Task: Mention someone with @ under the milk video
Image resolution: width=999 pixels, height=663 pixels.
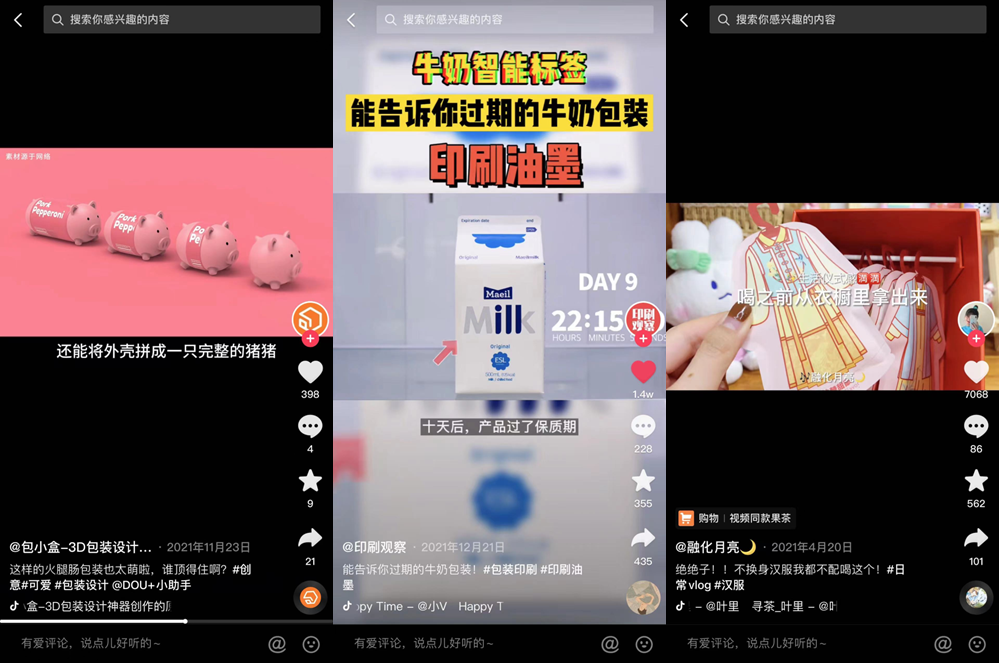Action: pyautogui.click(x=610, y=644)
